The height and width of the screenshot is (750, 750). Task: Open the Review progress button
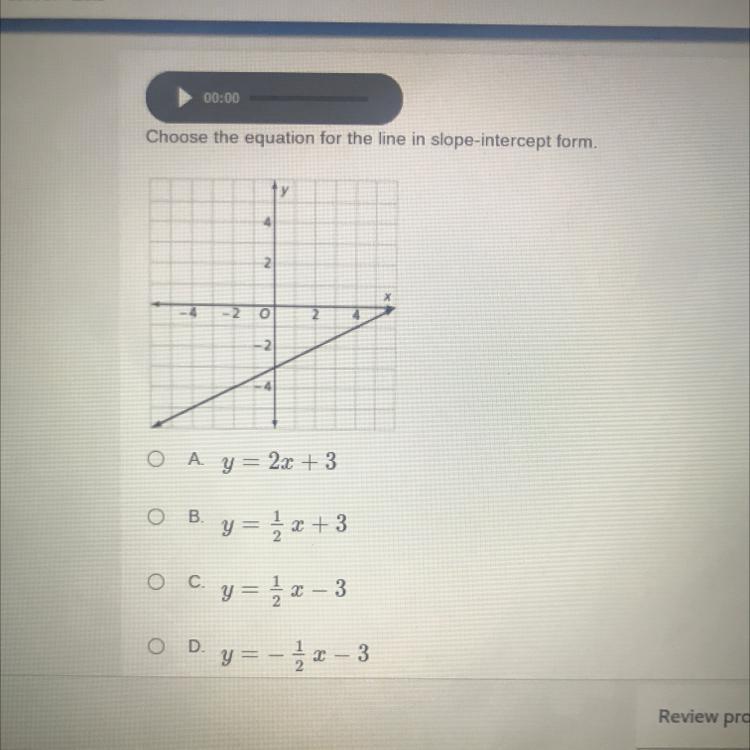click(702, 716)
